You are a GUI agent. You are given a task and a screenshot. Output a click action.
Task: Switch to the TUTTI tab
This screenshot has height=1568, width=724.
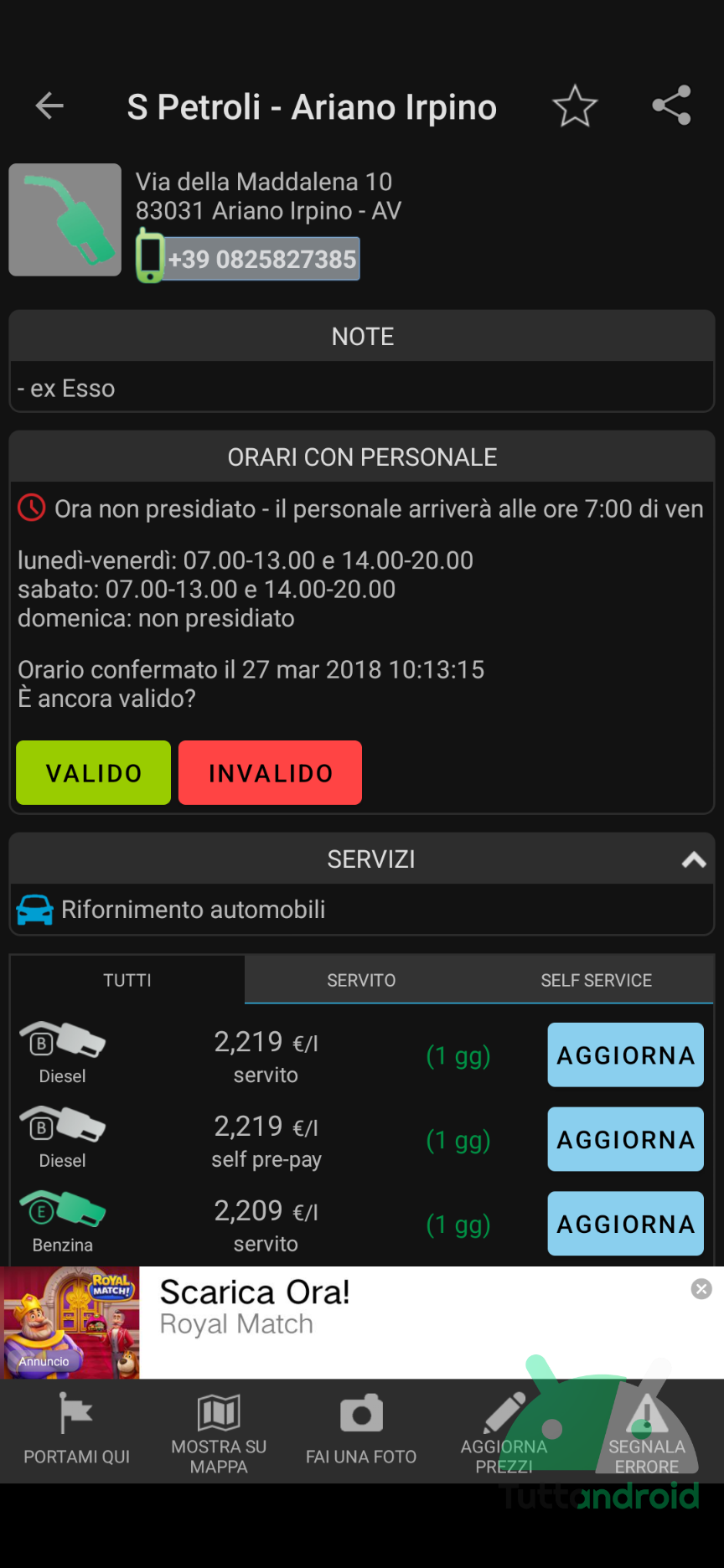click(127, 980)
